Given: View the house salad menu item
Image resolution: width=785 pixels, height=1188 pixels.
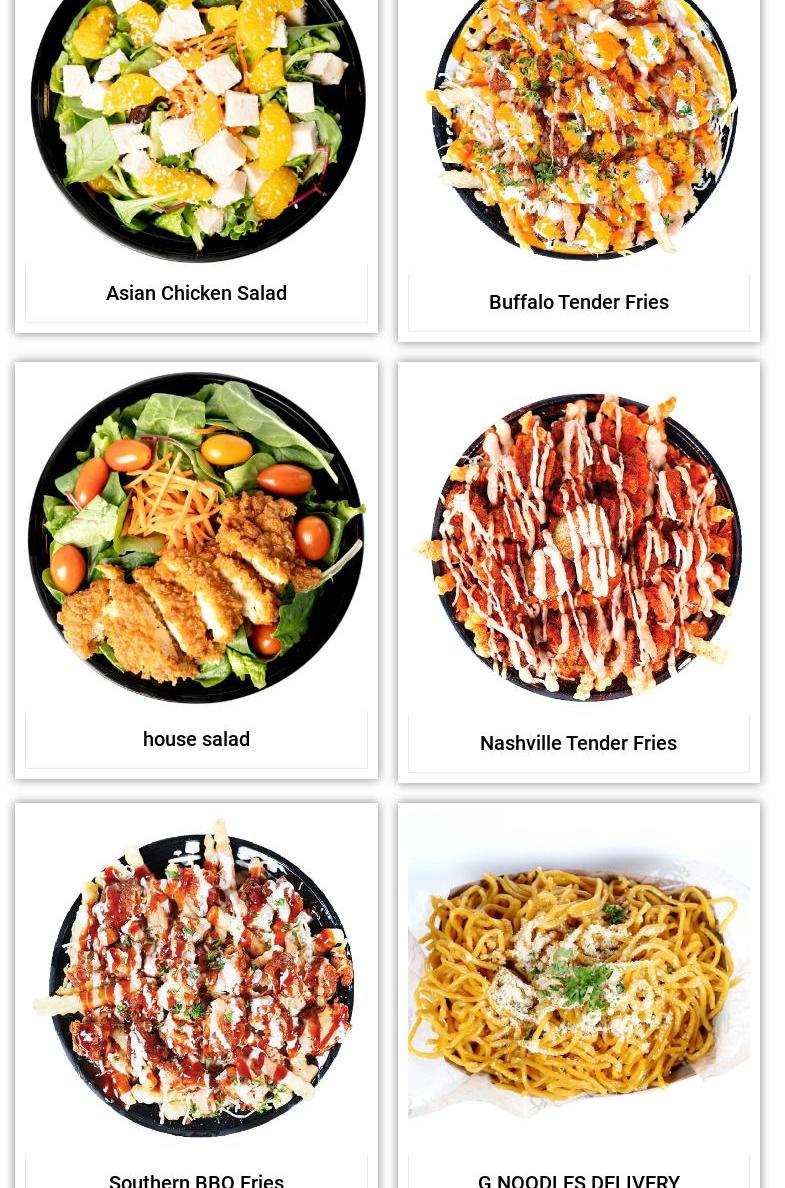Looking at the screenshot, I should pyautogui.click(x=196, y=739).
